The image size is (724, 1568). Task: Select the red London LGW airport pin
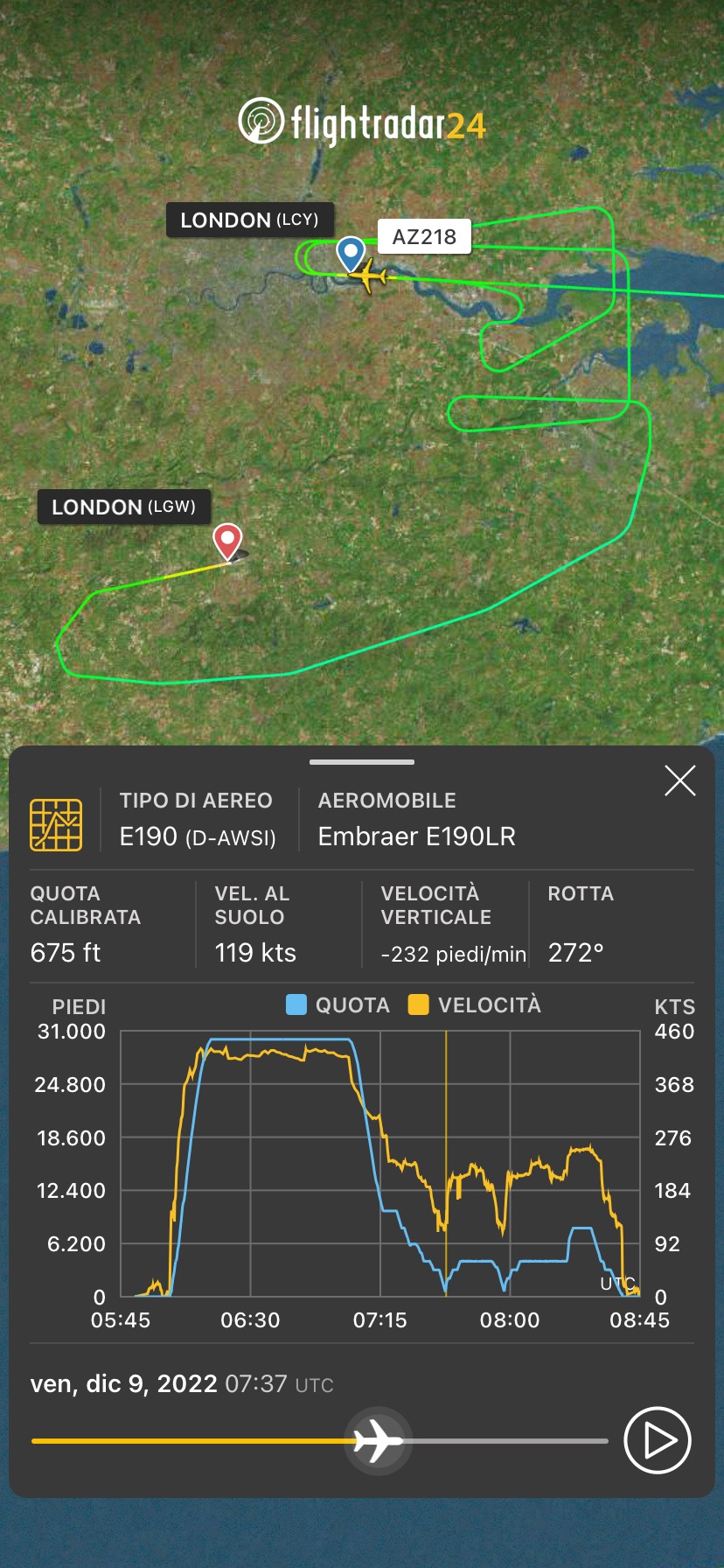(227, 541)
